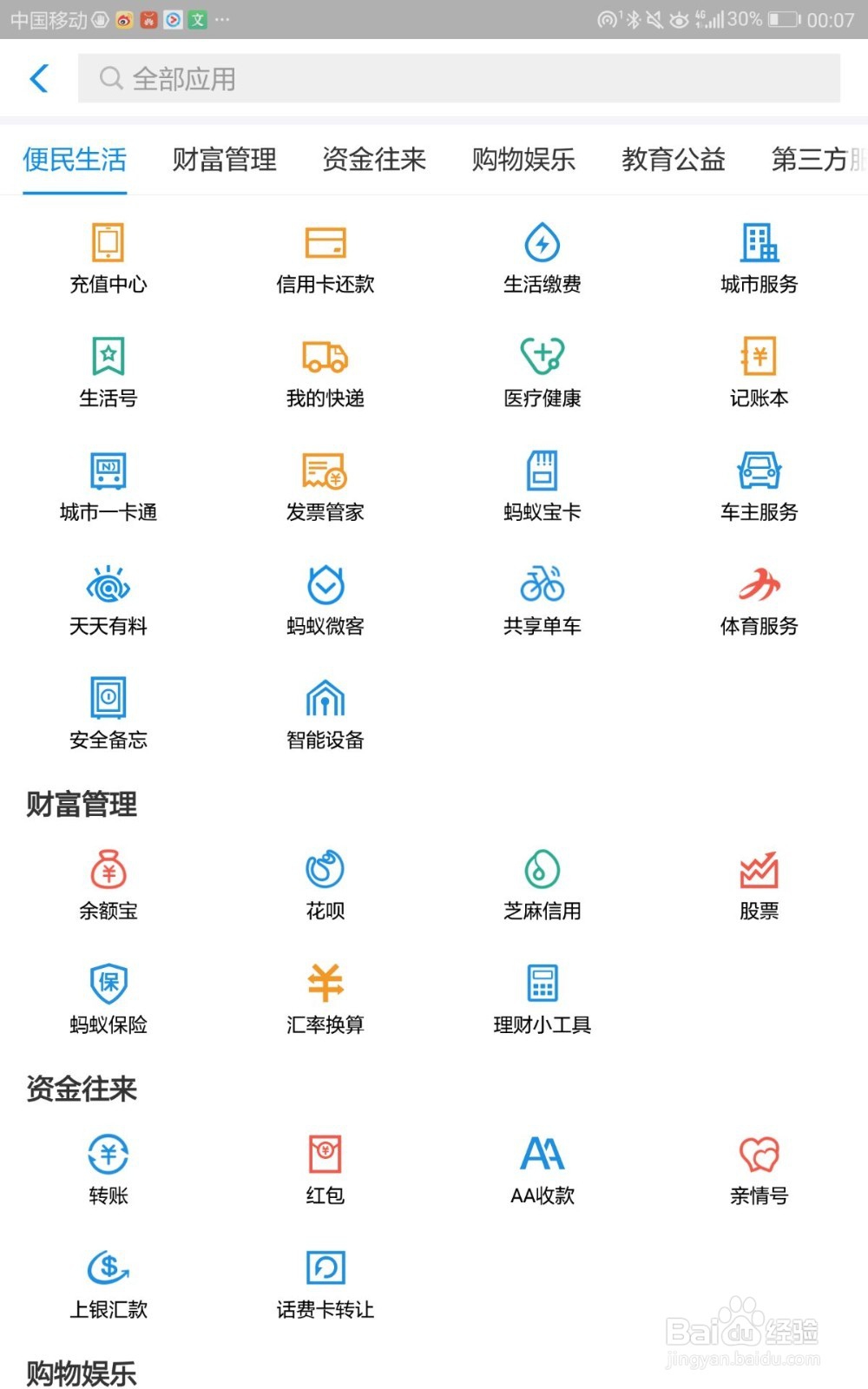This screenshot has height=1389, width=868.
Task: Tap the back arrow to return
Action: pyautogui.click(x=38, y=78)
